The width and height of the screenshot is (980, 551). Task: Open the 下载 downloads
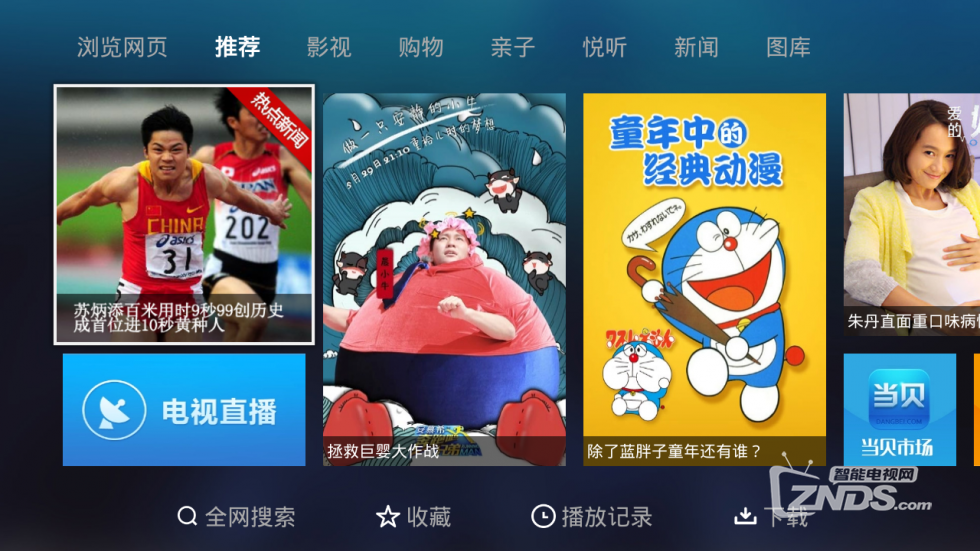coord(771,517)
